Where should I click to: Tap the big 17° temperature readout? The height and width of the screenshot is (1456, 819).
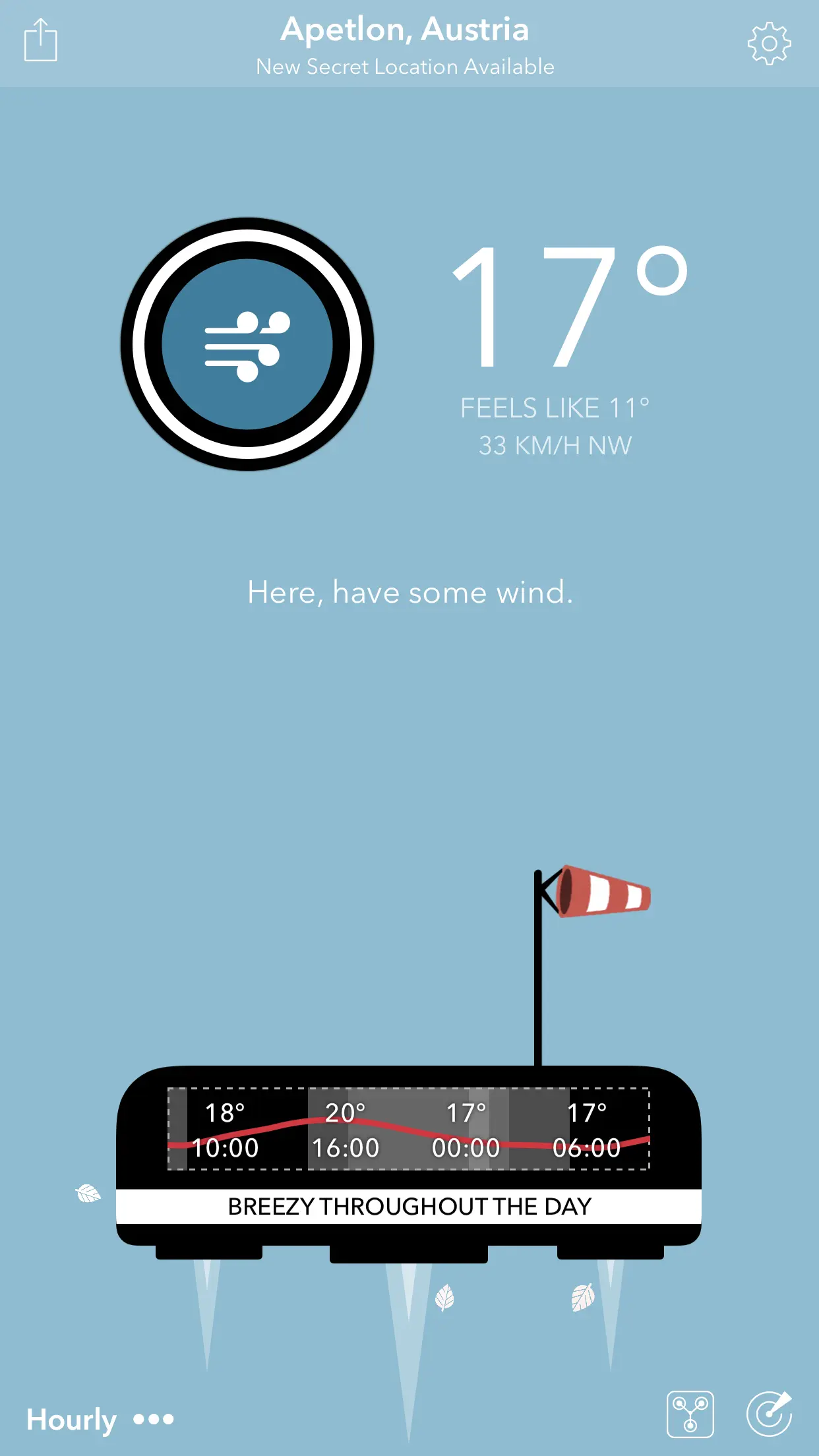[568, 307]
